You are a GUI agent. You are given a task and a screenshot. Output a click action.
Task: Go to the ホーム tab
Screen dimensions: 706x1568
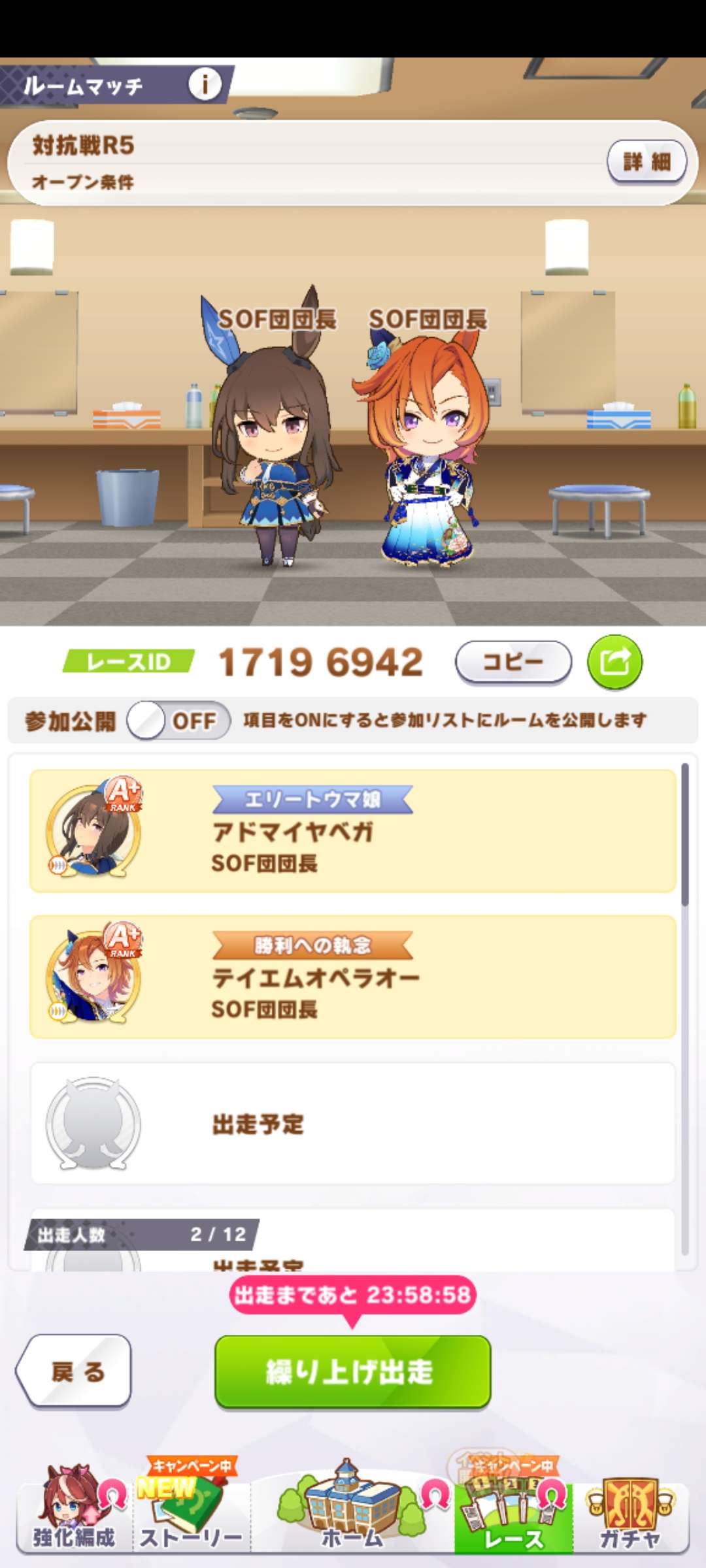click(x=352, y=1514)
